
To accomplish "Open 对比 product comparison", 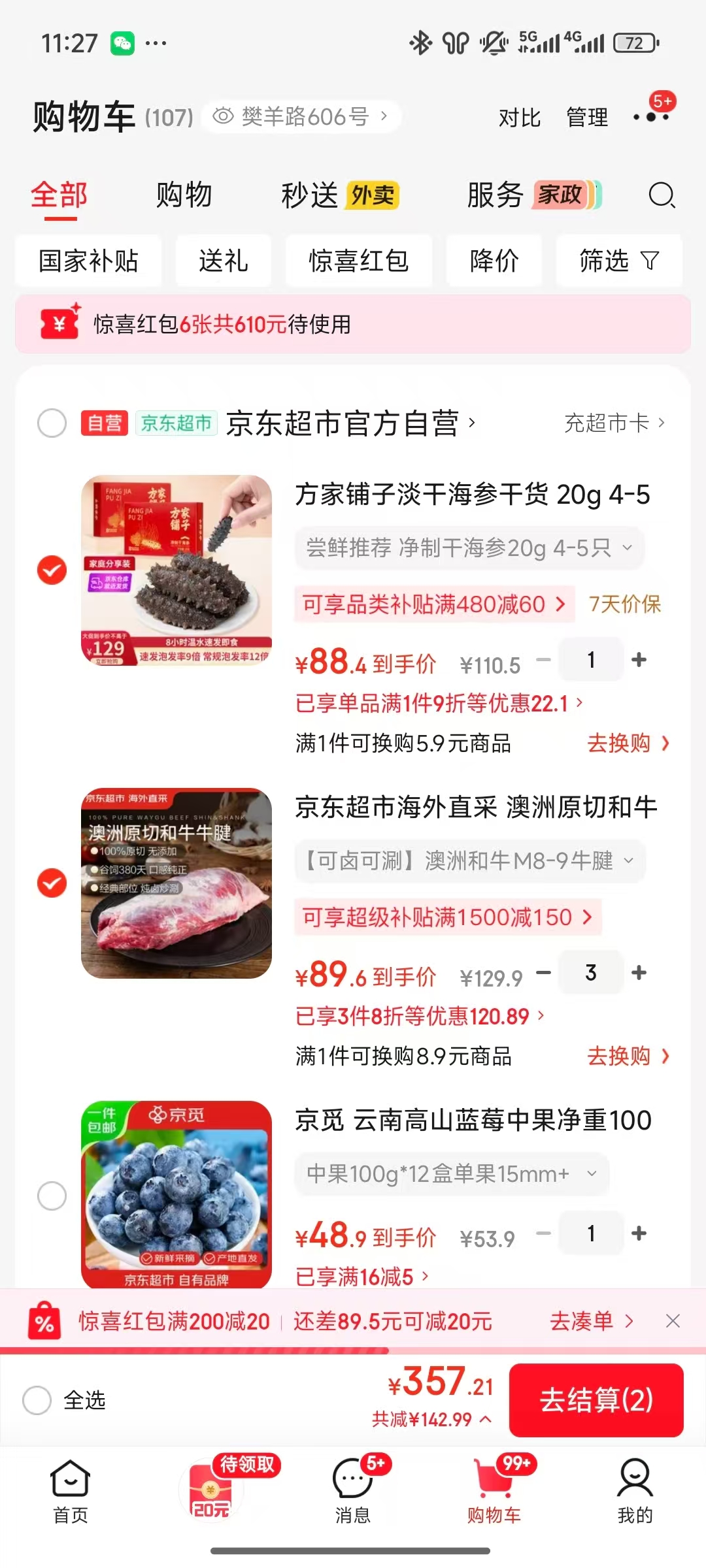I will coord(519,118).
